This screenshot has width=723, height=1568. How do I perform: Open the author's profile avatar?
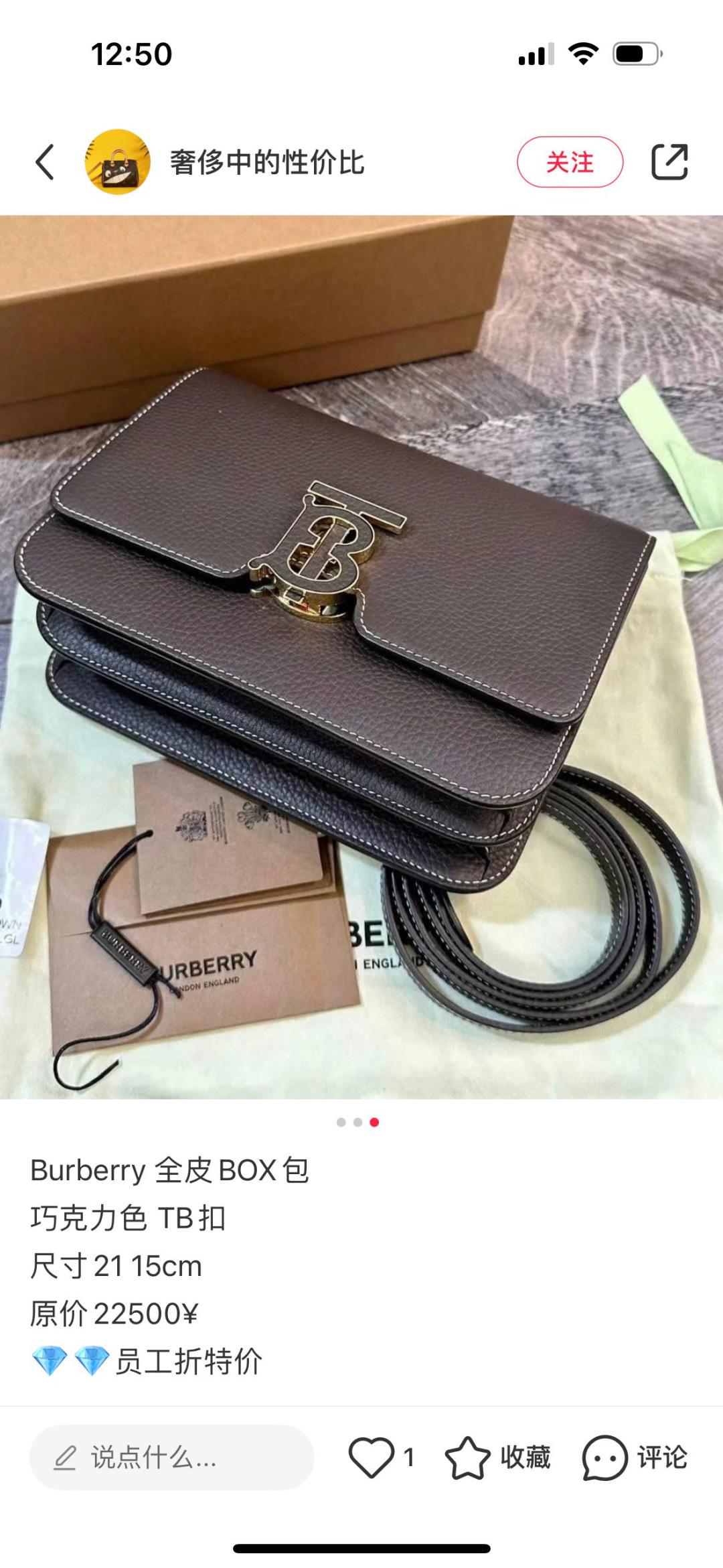118,162
